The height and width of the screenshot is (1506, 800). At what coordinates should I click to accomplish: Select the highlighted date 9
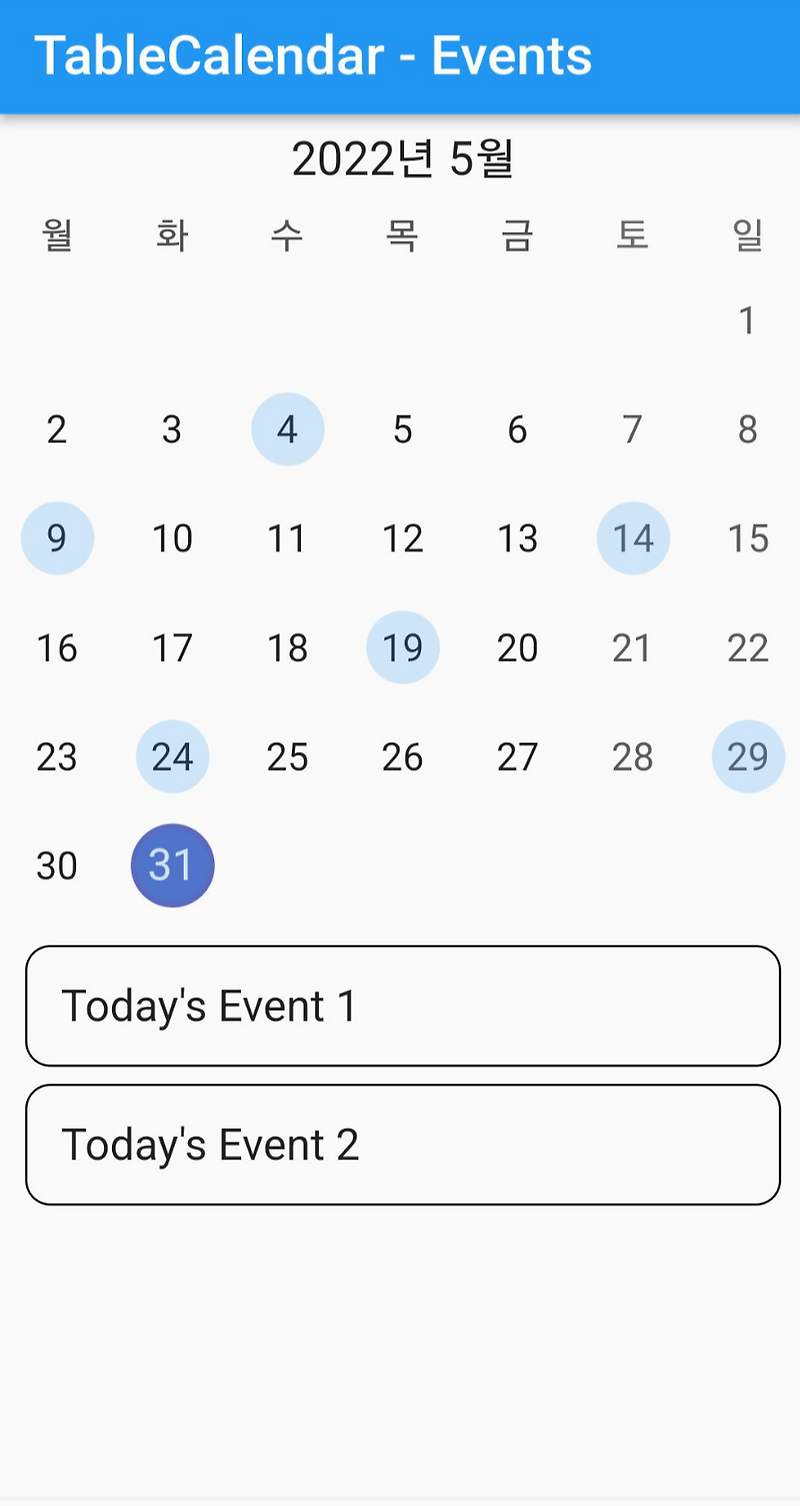(x=57, y=538)
